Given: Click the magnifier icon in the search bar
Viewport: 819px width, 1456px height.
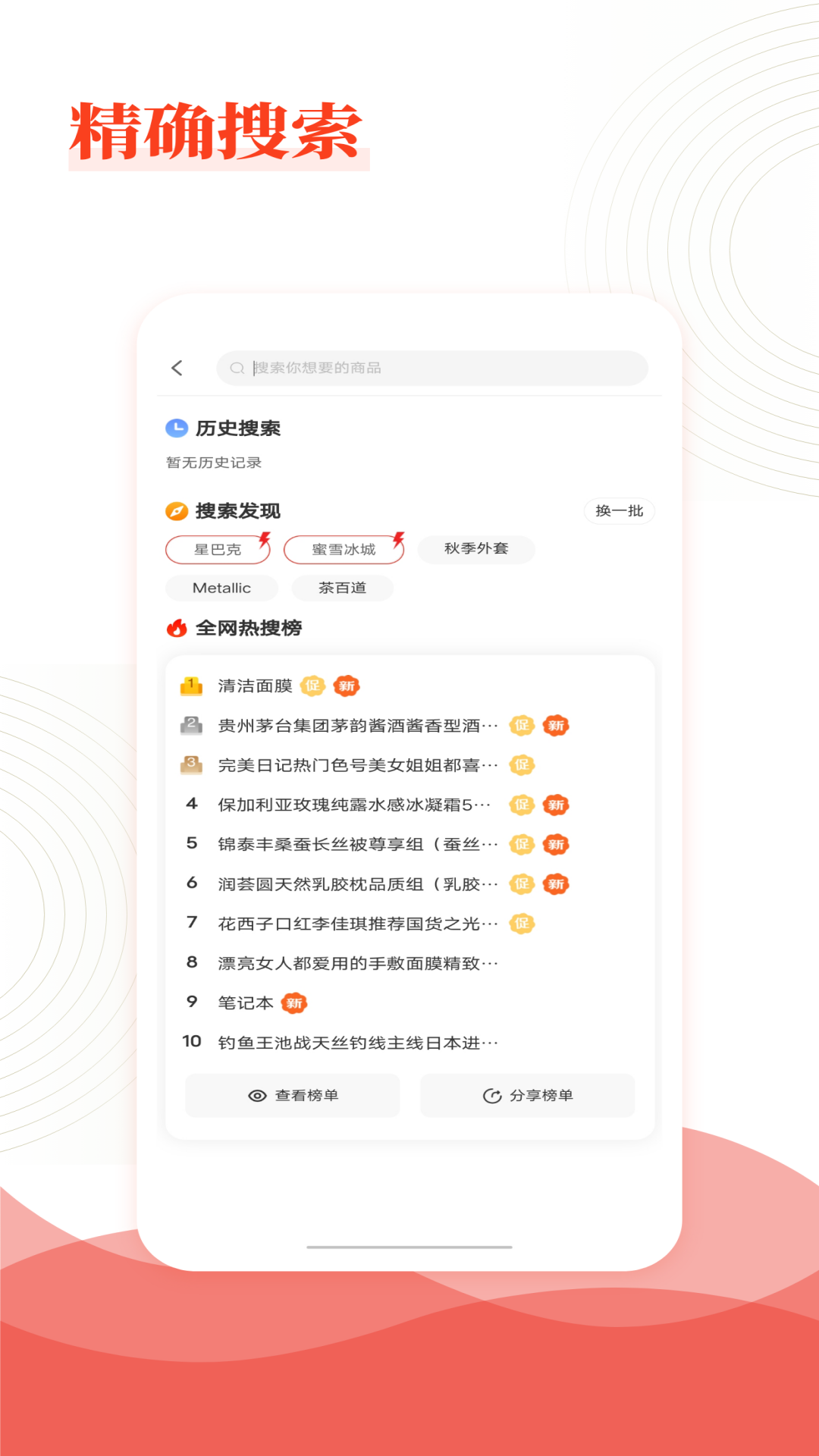Looking at the screenshot, I should coord(234,368).
